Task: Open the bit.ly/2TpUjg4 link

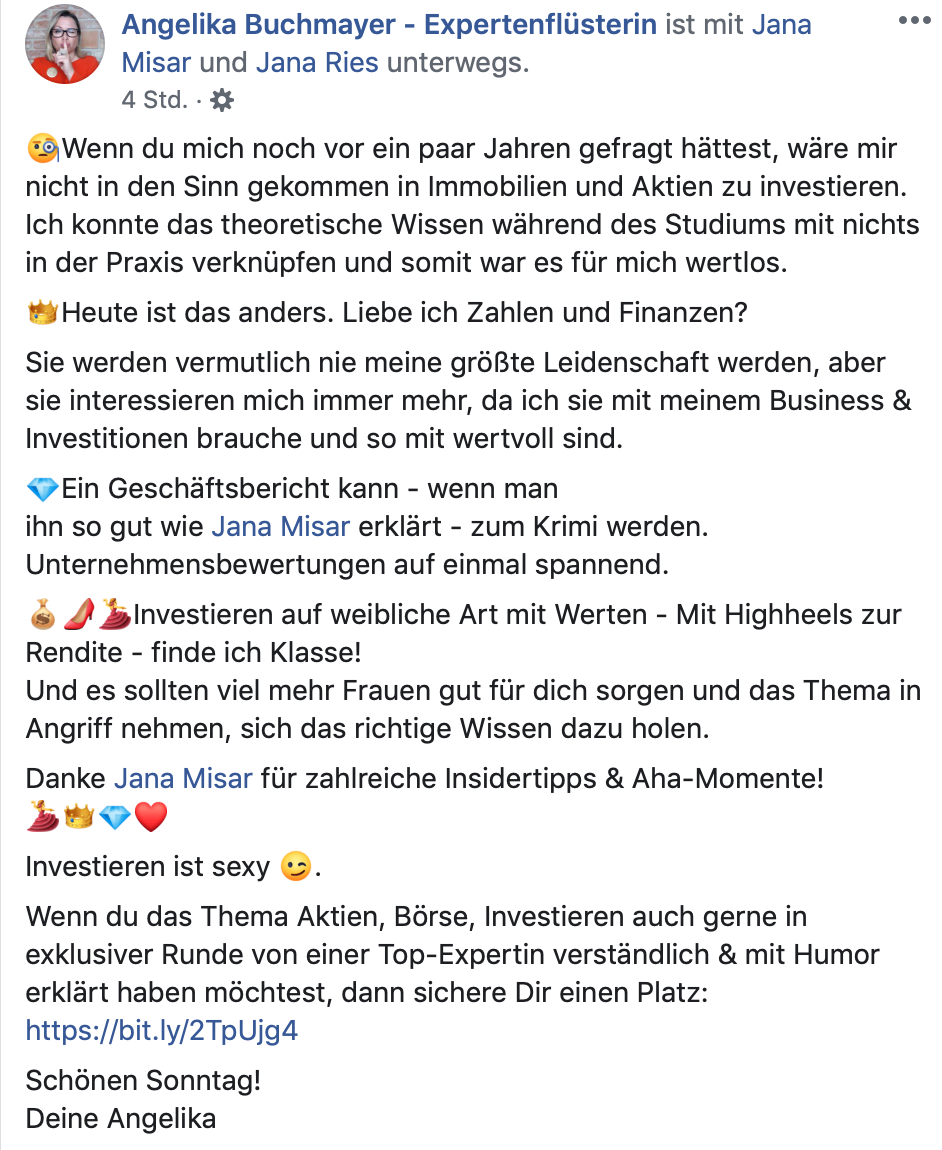Action: click(x=162, y=1031)
